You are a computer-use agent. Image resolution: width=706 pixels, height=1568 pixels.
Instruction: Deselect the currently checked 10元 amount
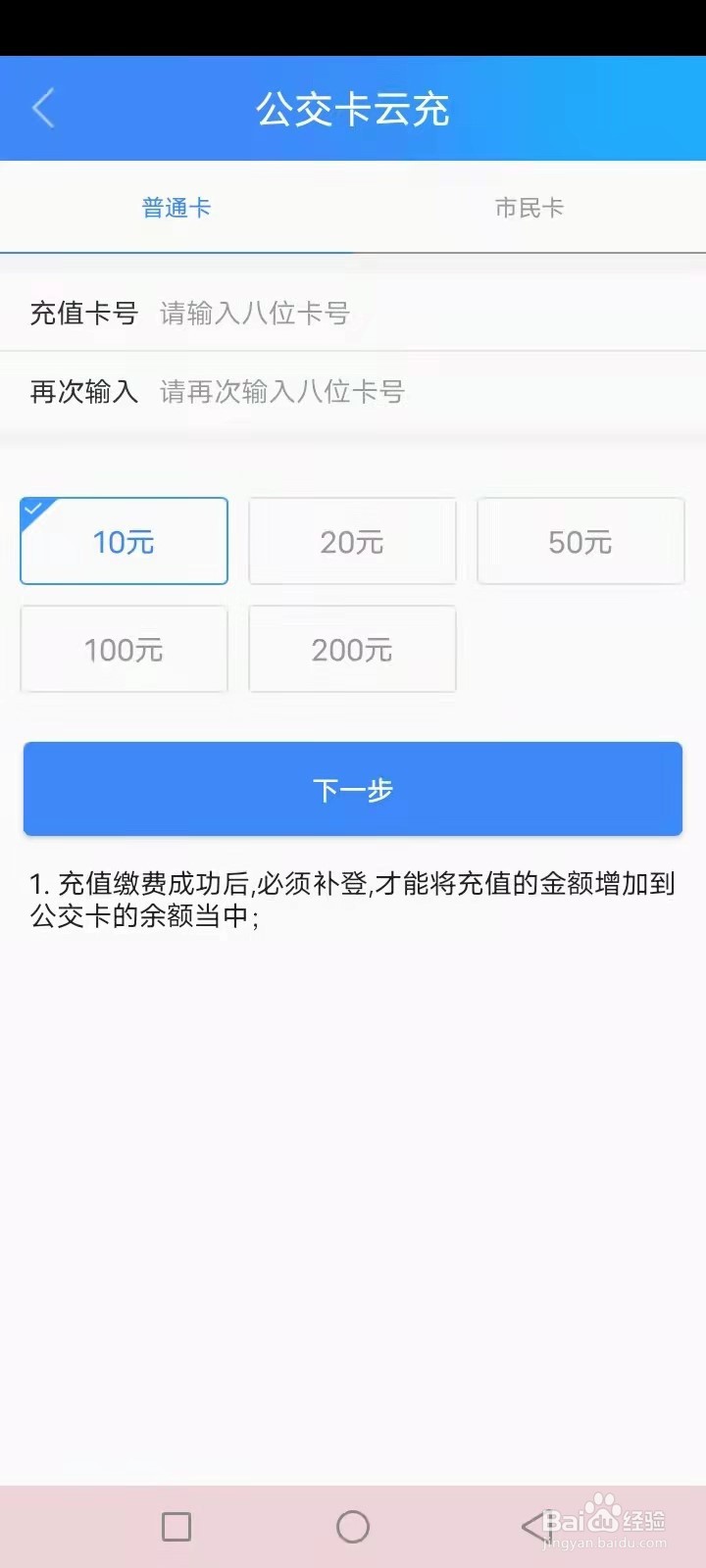coord(124,541)
